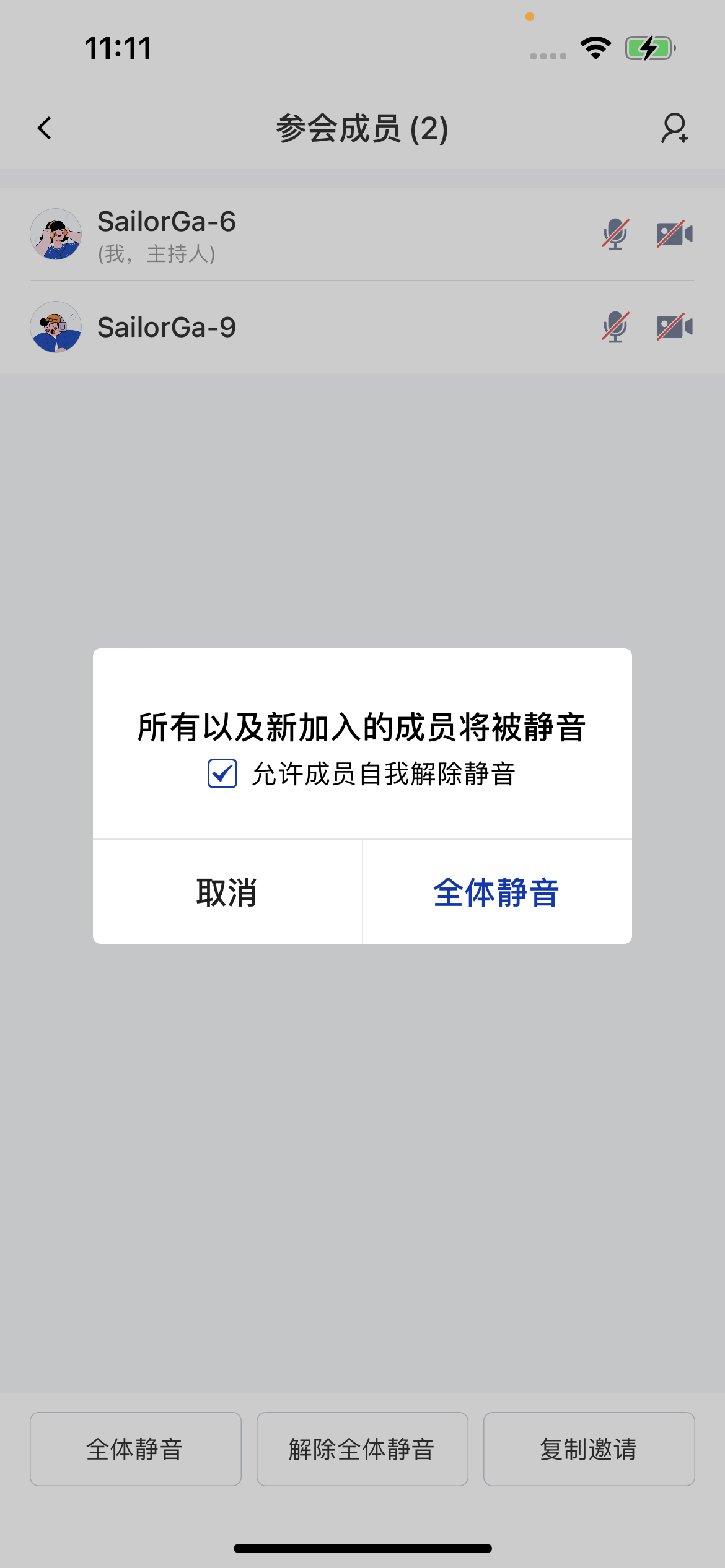Confirm 全体静音 in the dialog

497,892
